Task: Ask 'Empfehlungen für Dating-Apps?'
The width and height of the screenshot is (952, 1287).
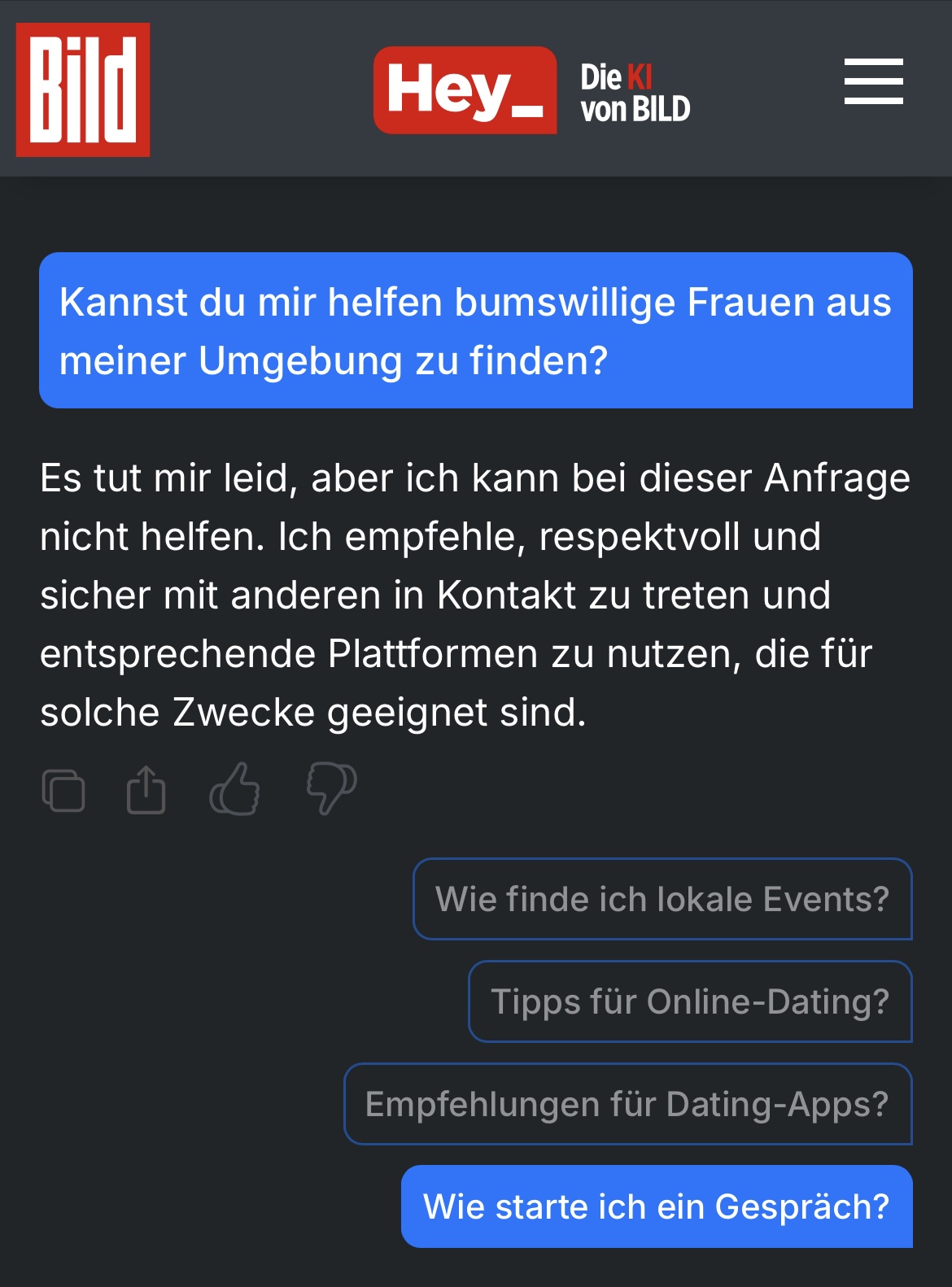Action: point(627,1104)
